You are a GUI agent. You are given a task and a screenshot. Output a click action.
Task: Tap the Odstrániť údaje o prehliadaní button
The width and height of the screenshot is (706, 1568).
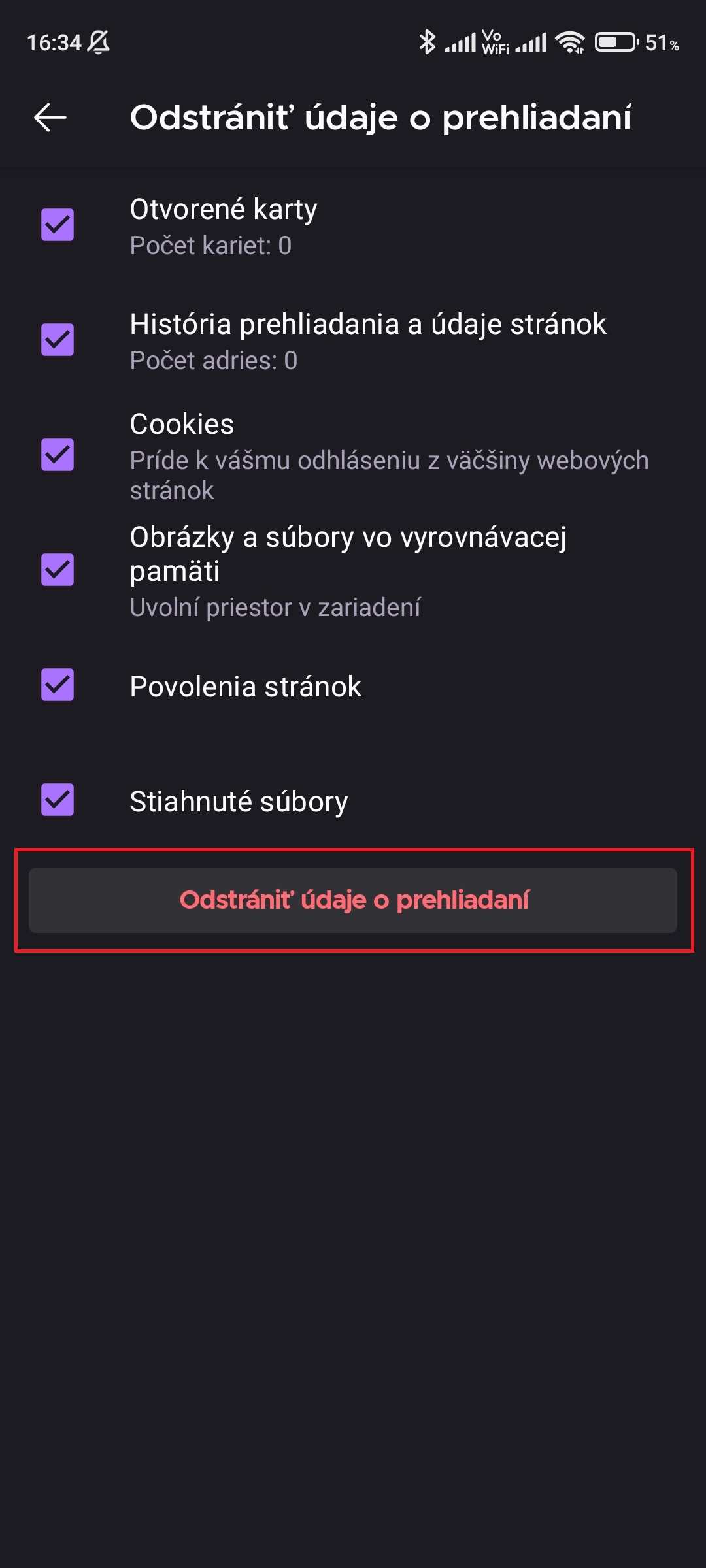353,900
